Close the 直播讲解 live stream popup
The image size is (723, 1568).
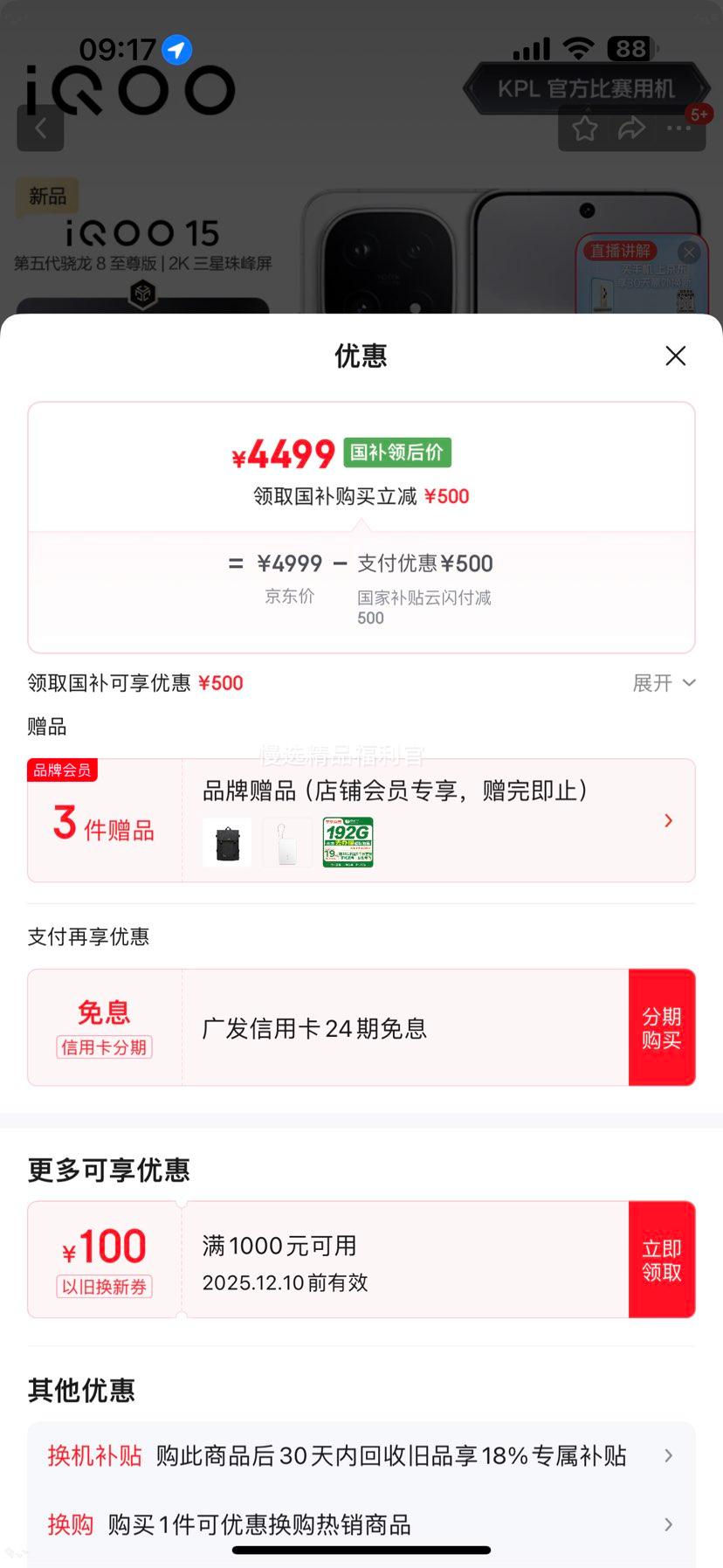coord(689,252)
